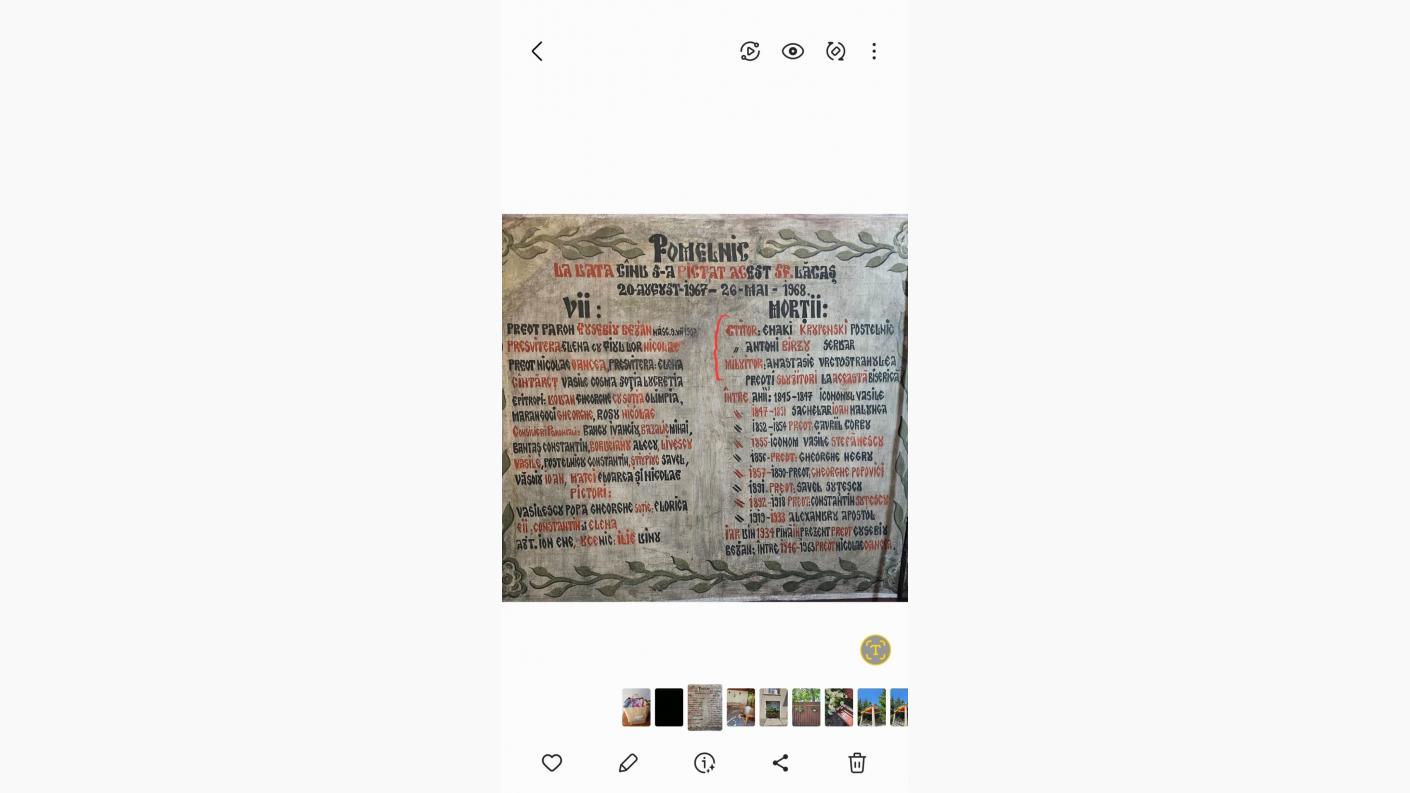Select the black thumbnail
Image resolution: width=1410 pixels, height=793 pixels.
point(669,707)
